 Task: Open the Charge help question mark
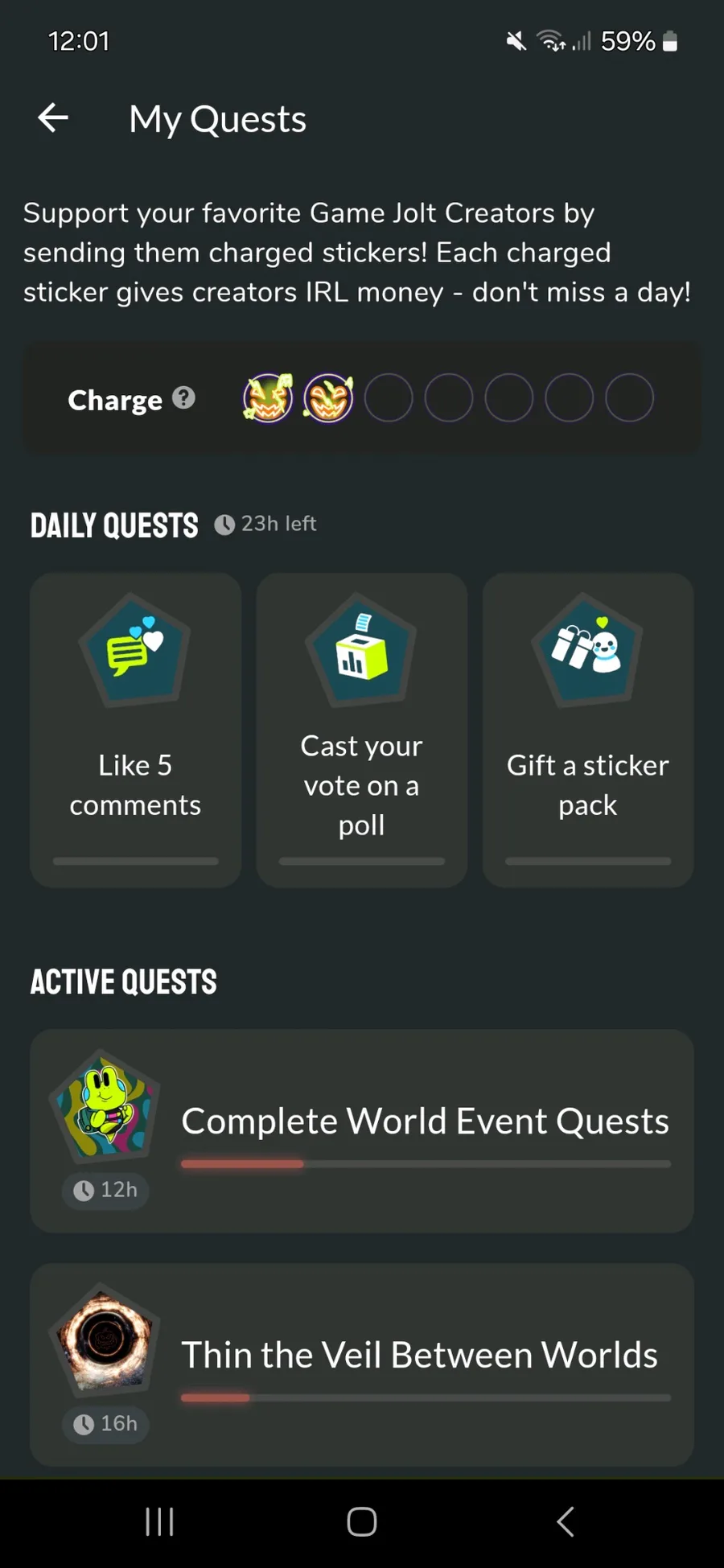184,398
